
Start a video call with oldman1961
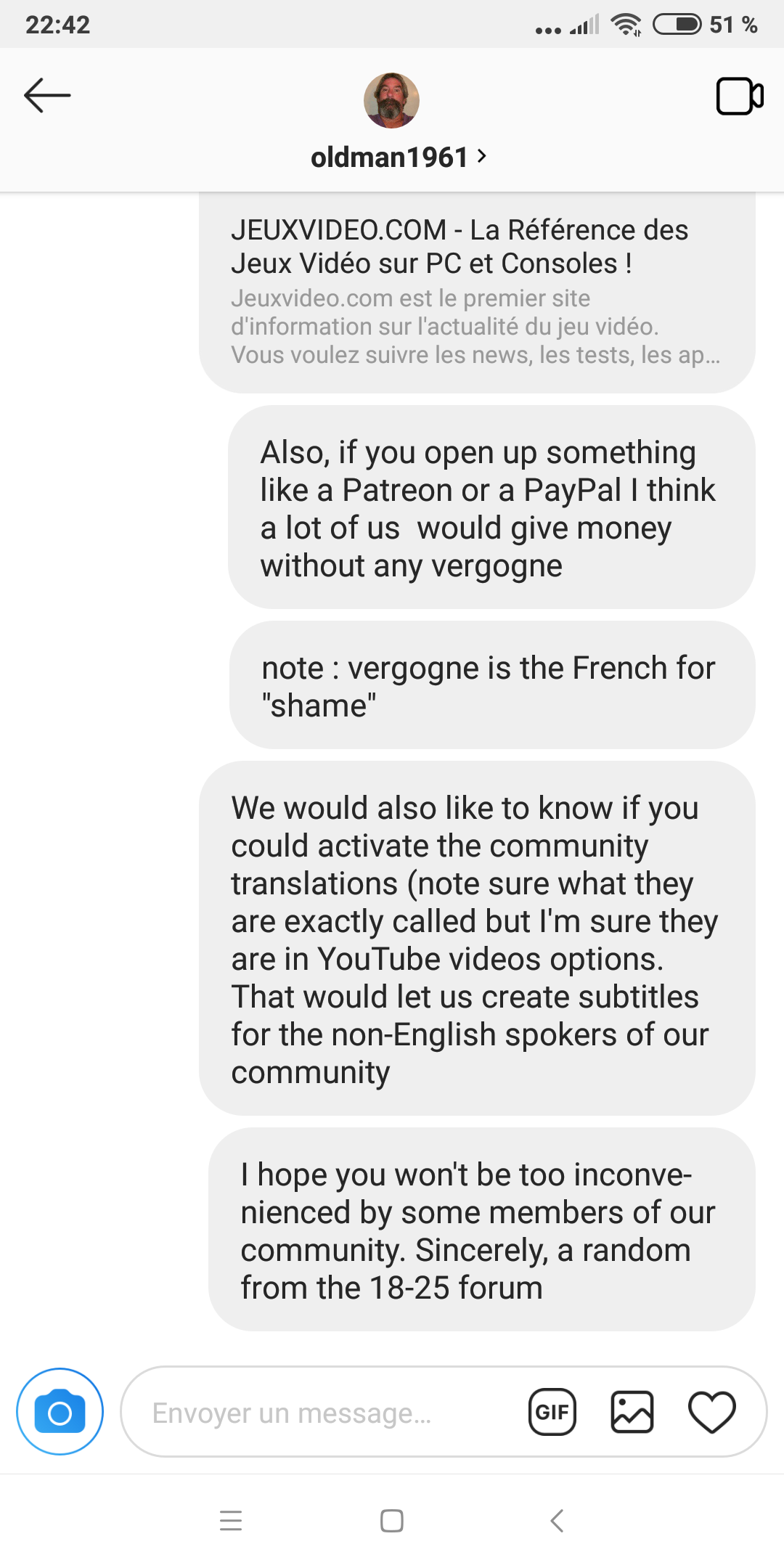point(739,96)
